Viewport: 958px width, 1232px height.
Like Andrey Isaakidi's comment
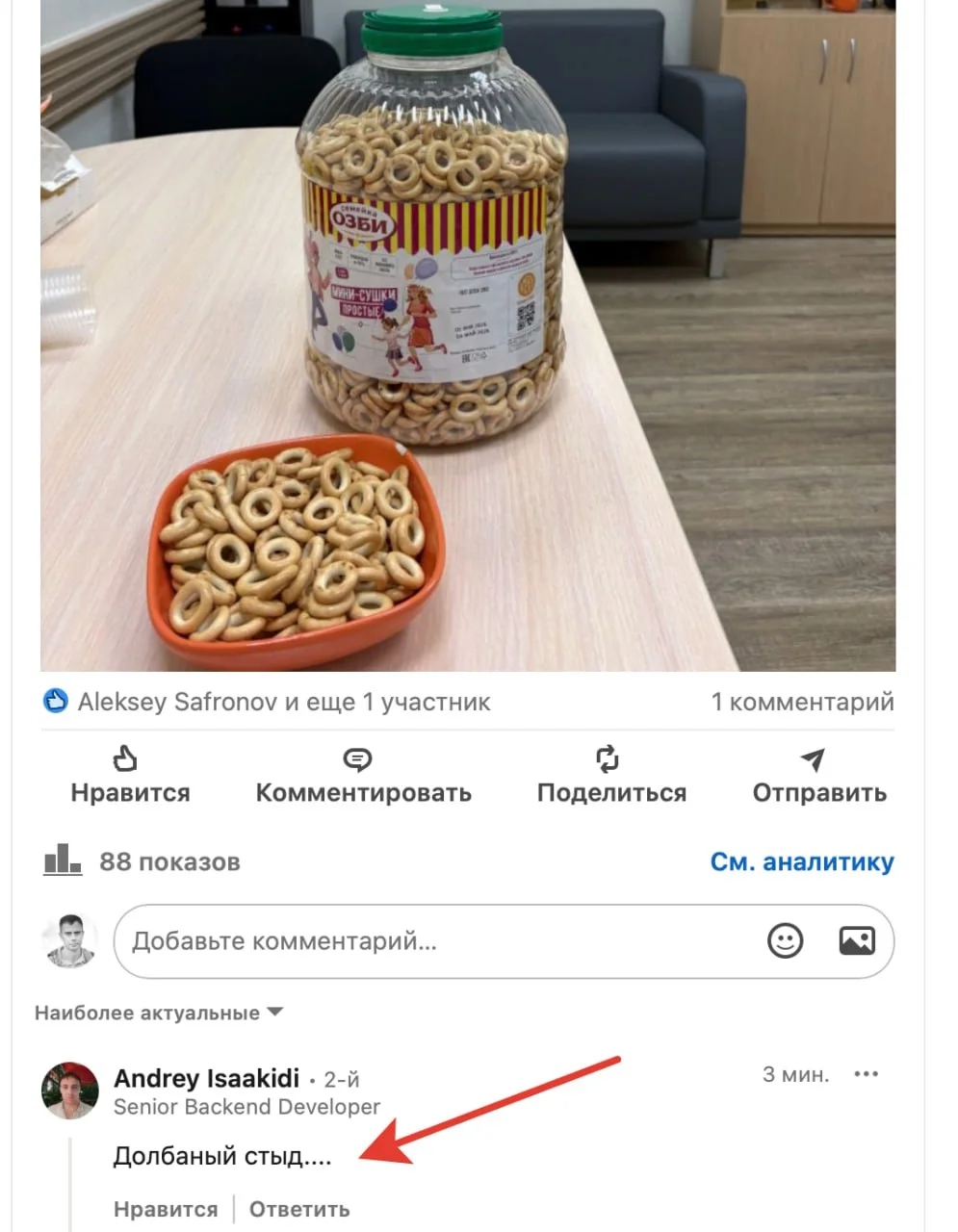click(x=166, y=1209)
